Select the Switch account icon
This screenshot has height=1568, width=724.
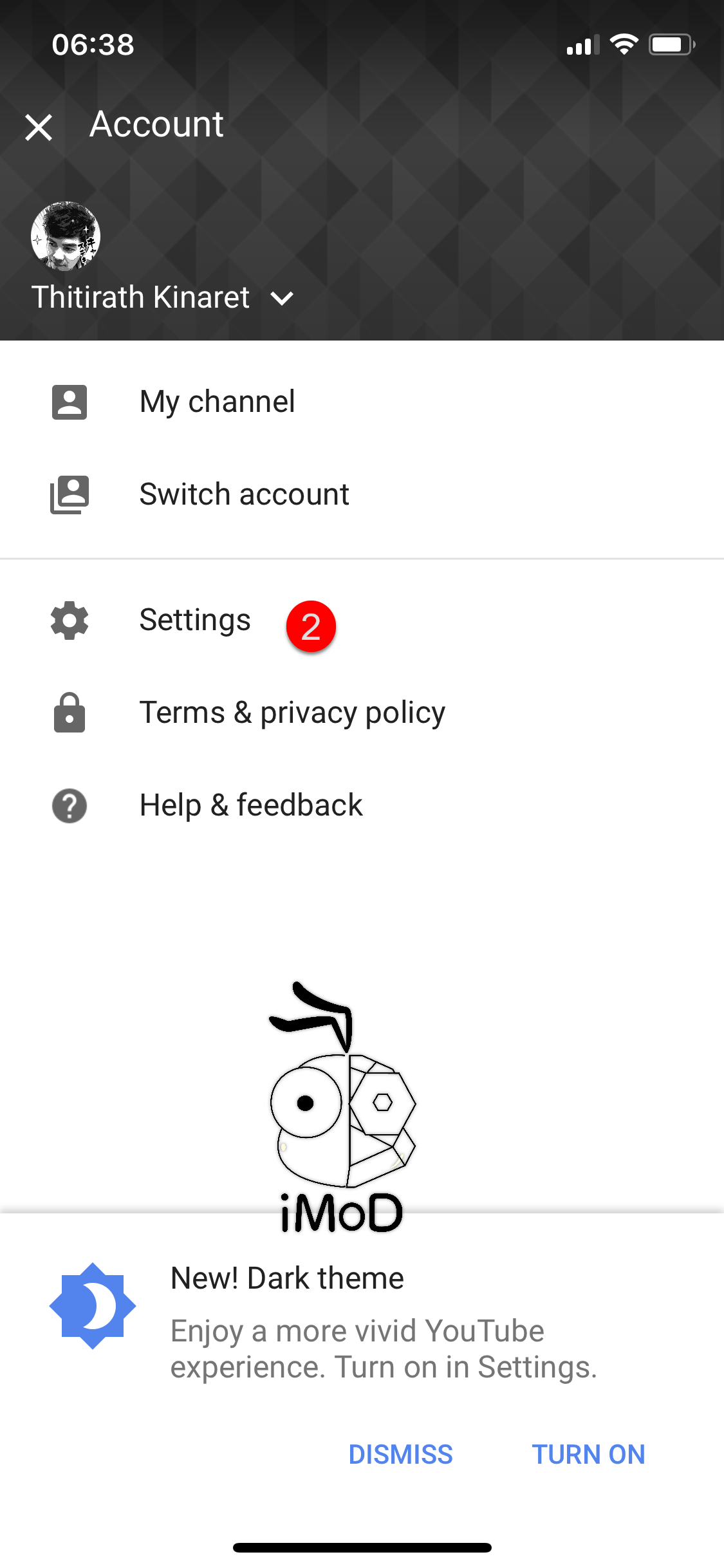click(69, 494)
